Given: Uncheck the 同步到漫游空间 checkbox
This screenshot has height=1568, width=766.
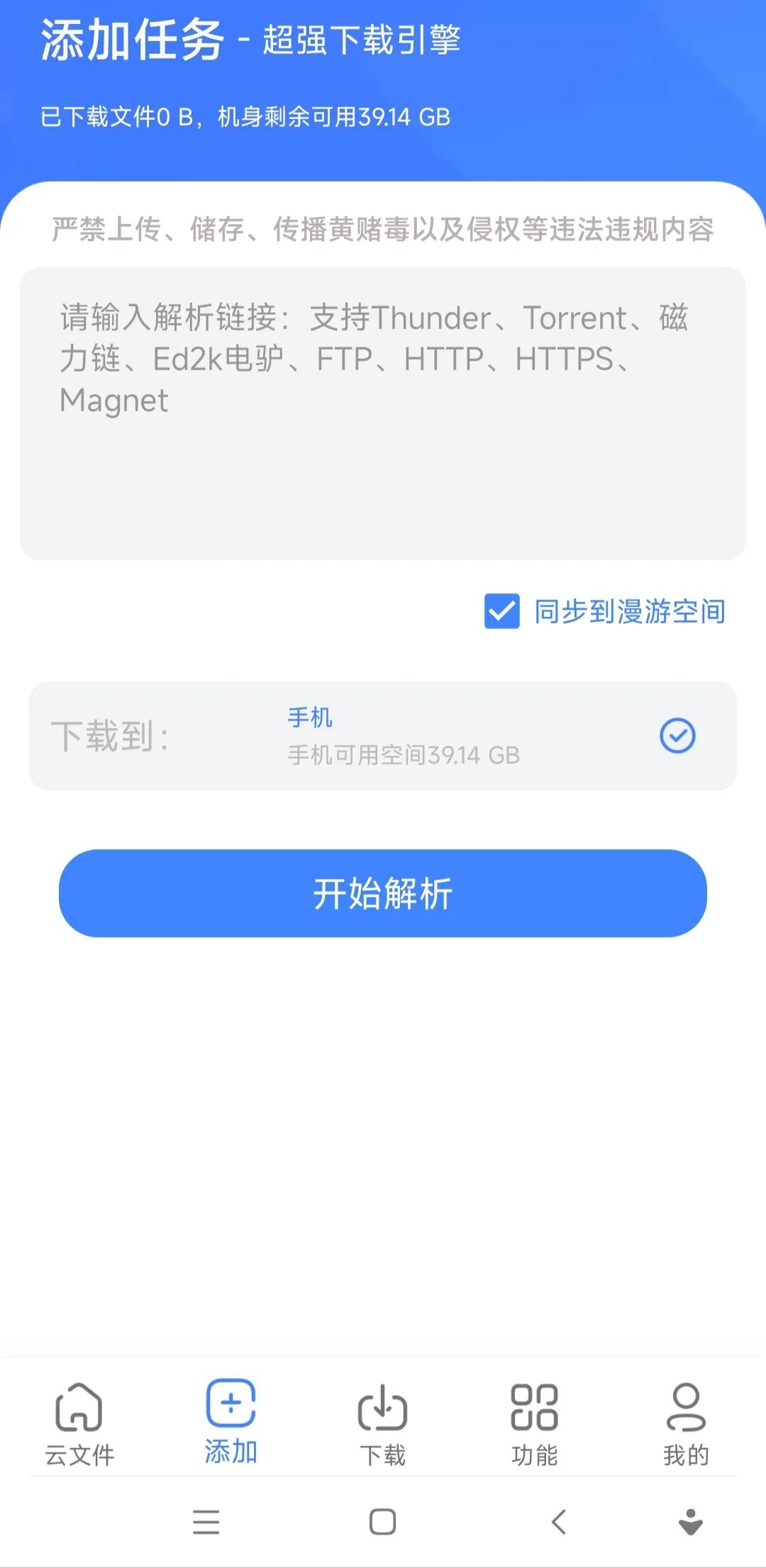Looking at the screenshot, I should click(502, 611).
